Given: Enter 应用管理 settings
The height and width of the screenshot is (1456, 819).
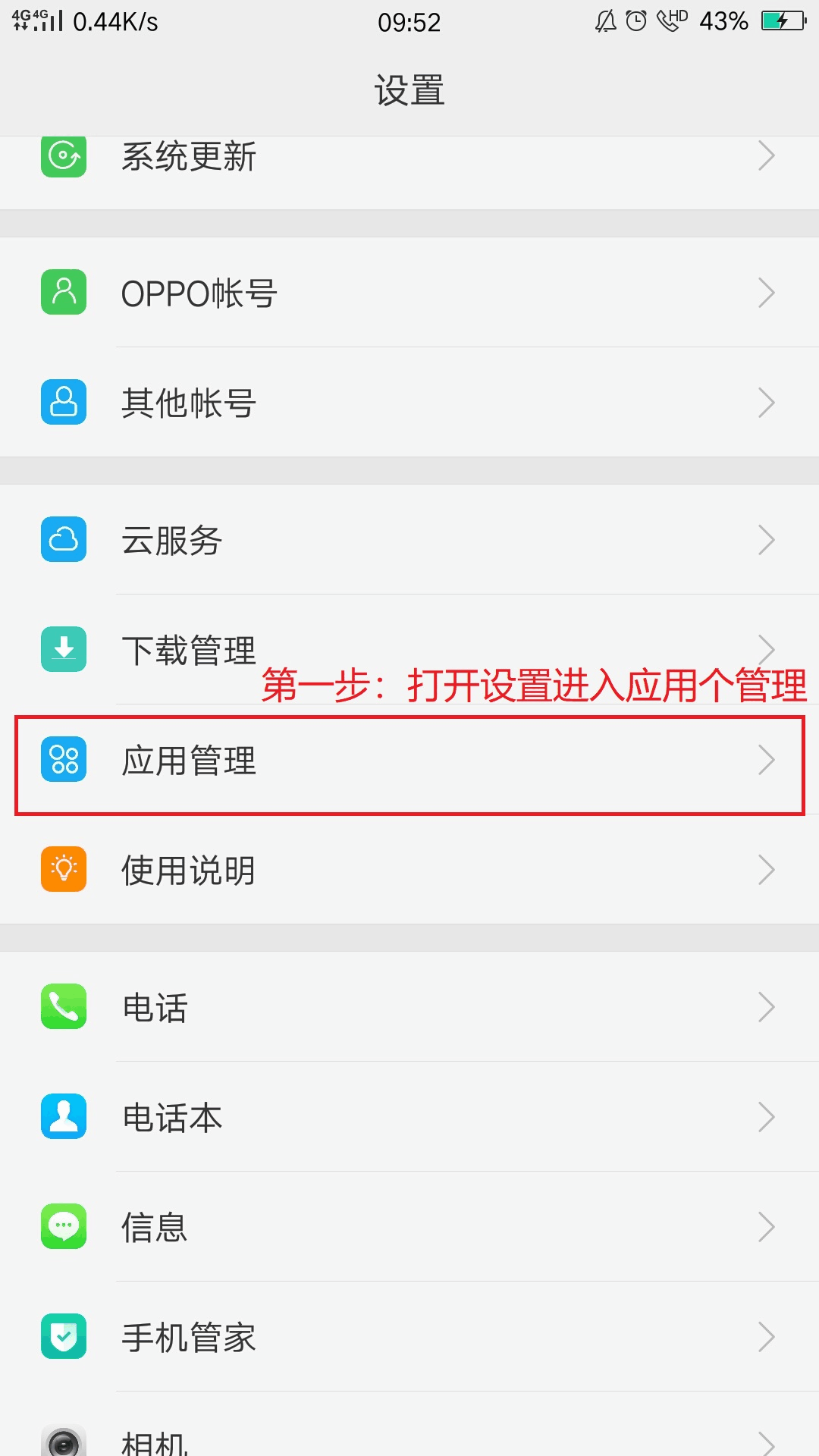Looking at the screenshot, I should [x=409, y=760].
